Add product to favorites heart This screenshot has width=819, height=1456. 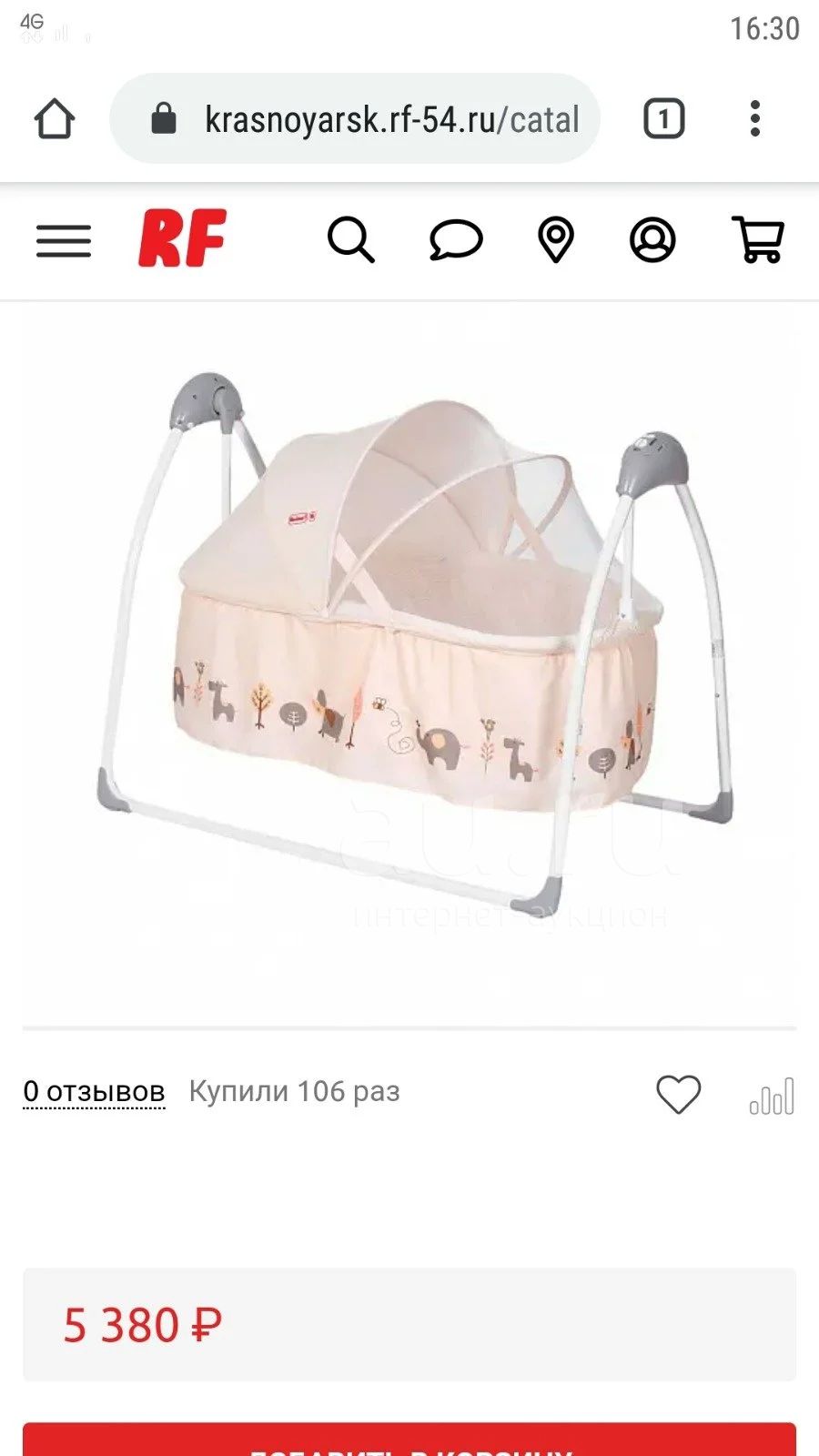[x=679, y=1094]
